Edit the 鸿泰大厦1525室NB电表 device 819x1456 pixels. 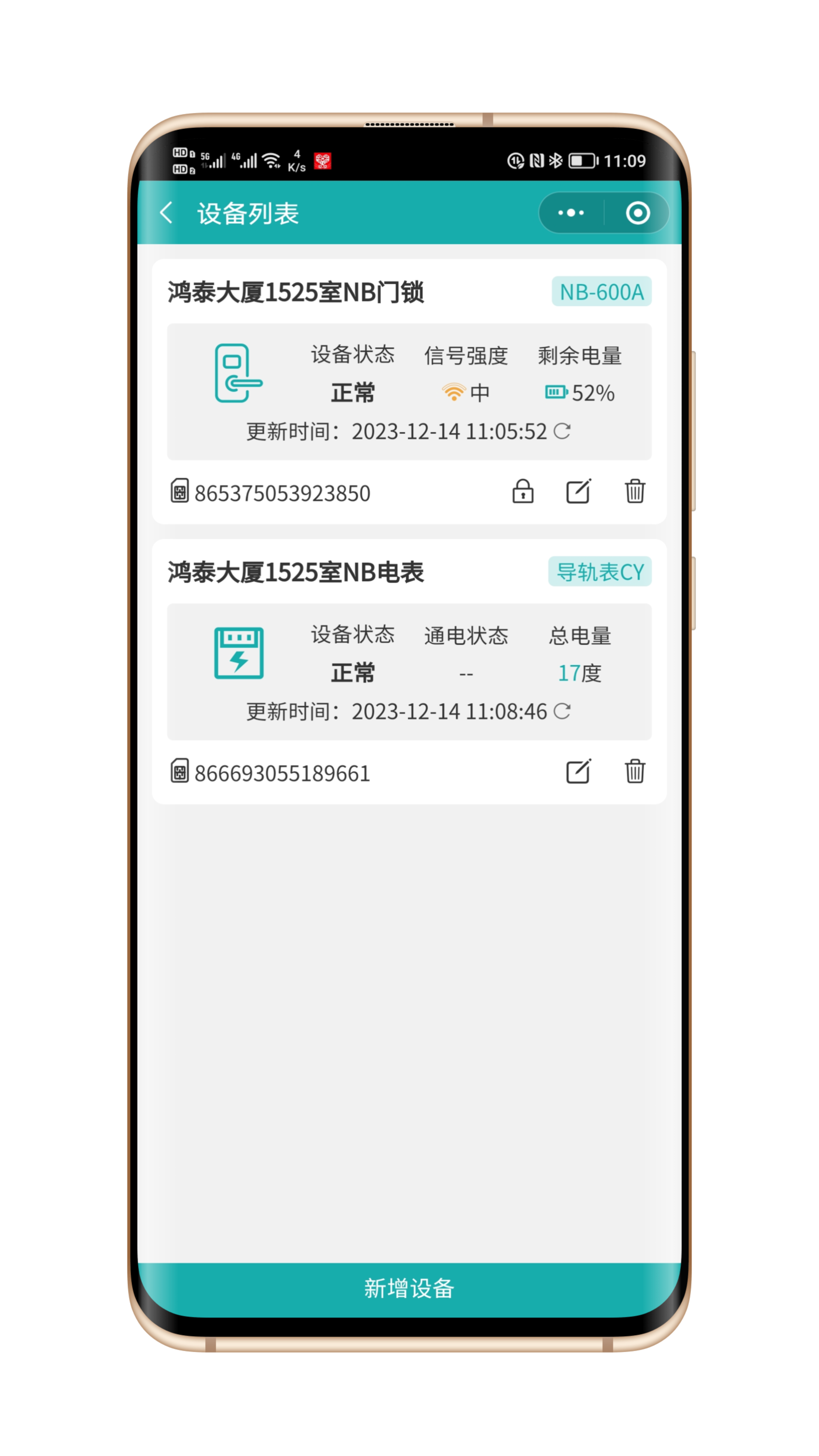pyautogui.click(x=578, y=772)
